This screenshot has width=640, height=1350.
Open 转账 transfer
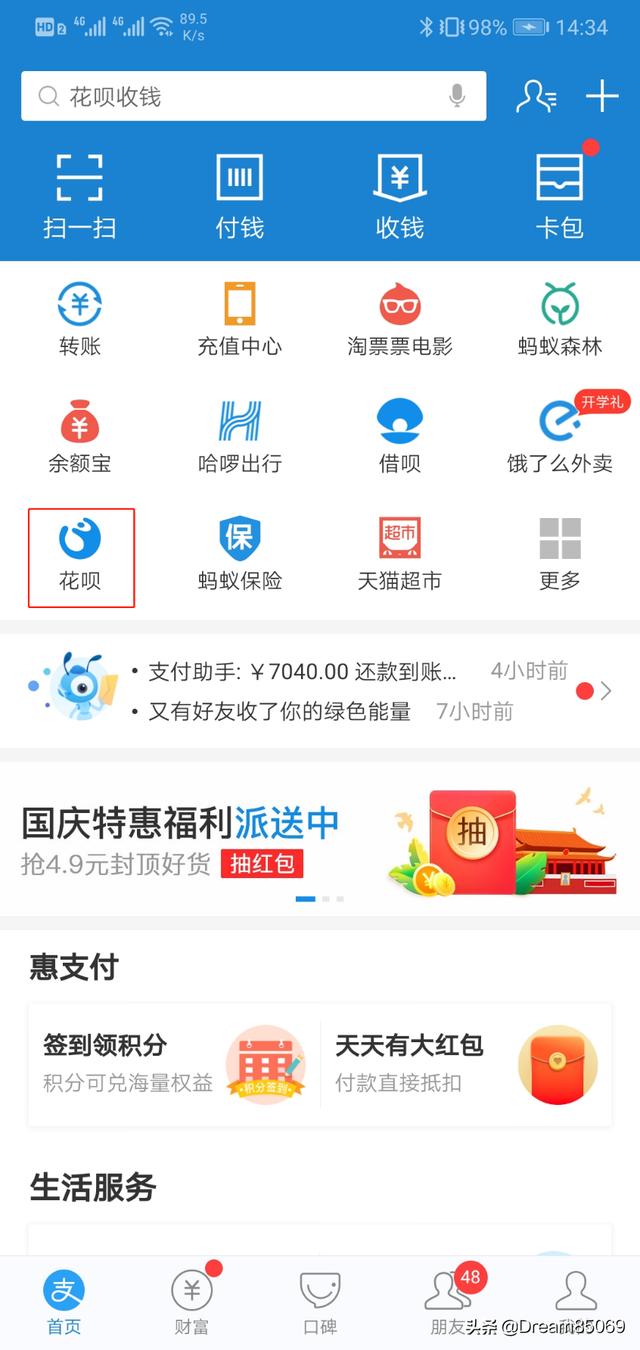(80, 320)
